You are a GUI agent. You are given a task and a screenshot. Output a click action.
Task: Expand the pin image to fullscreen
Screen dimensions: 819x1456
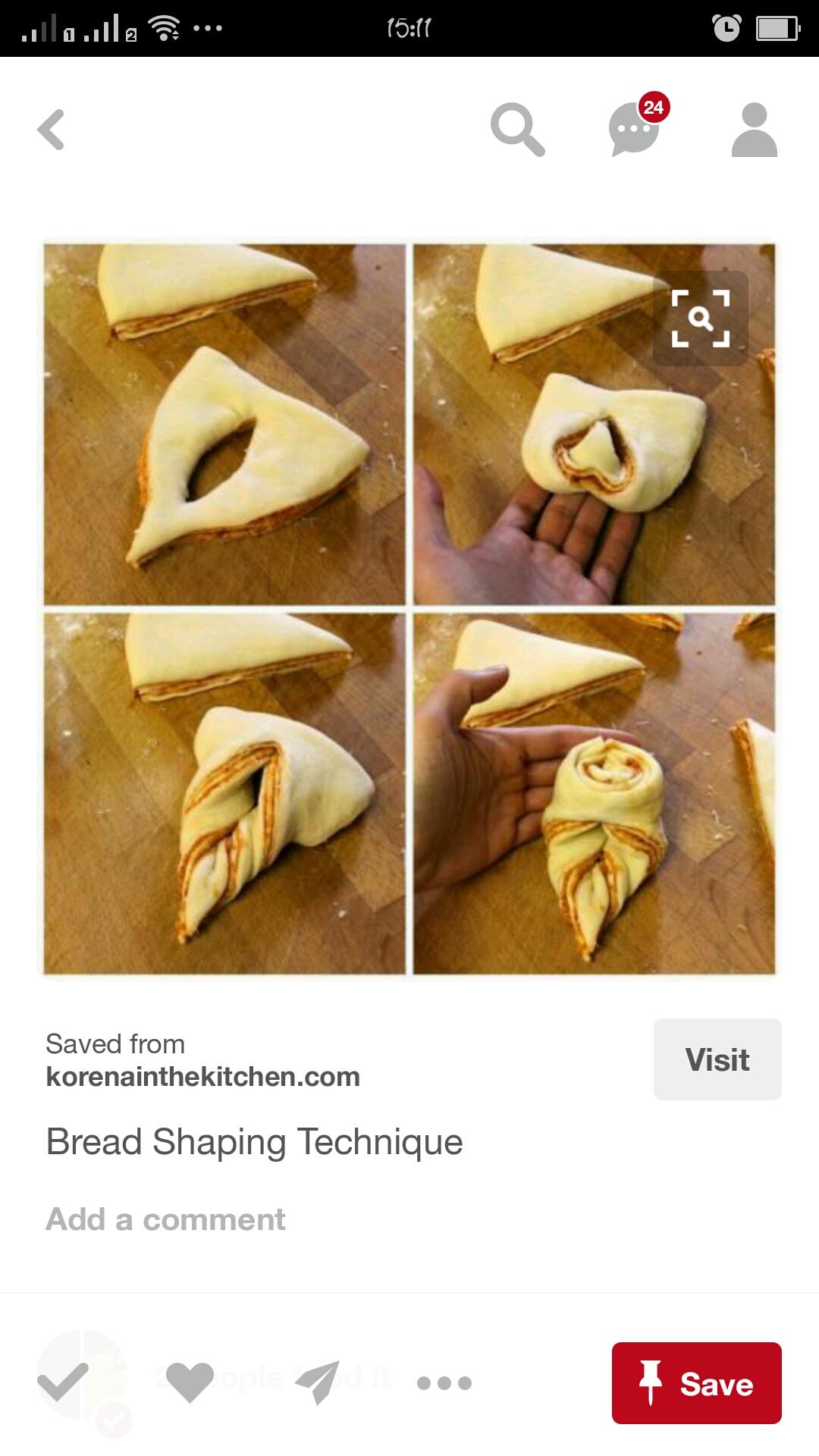(x=409, y=607)
